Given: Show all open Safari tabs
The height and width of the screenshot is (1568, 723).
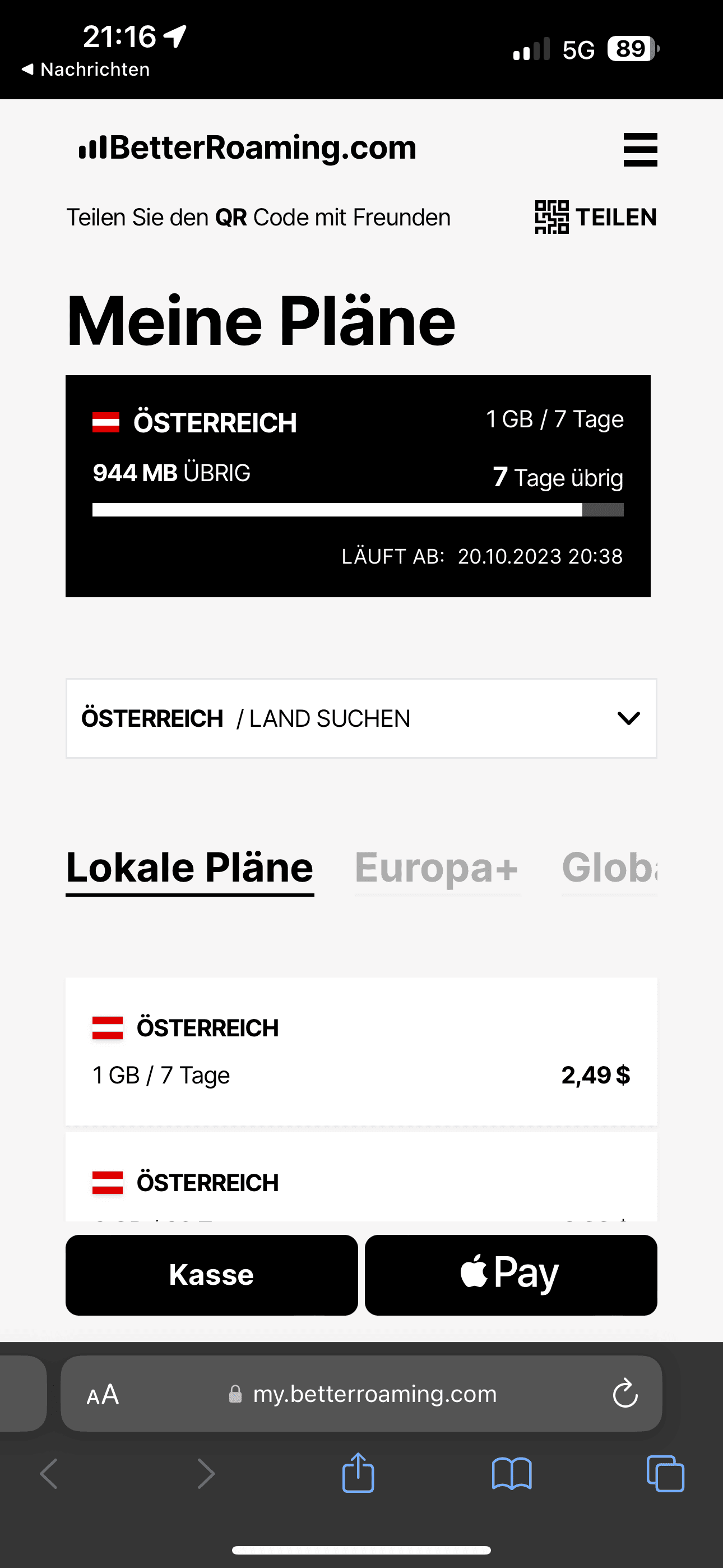Looking at the screenshot, I should (665, 1473).
